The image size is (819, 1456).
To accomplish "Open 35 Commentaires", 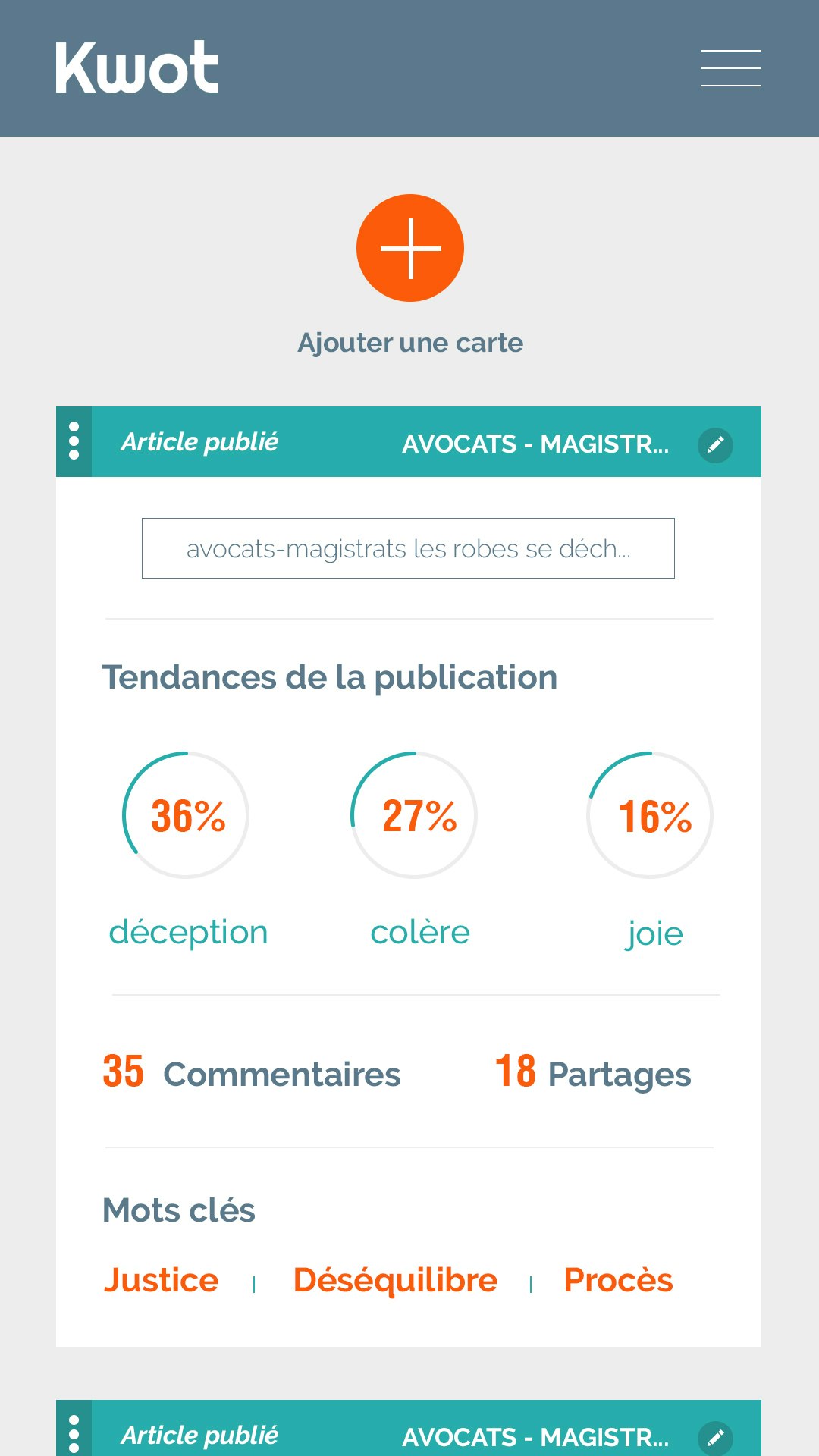I will [252, 1073].
